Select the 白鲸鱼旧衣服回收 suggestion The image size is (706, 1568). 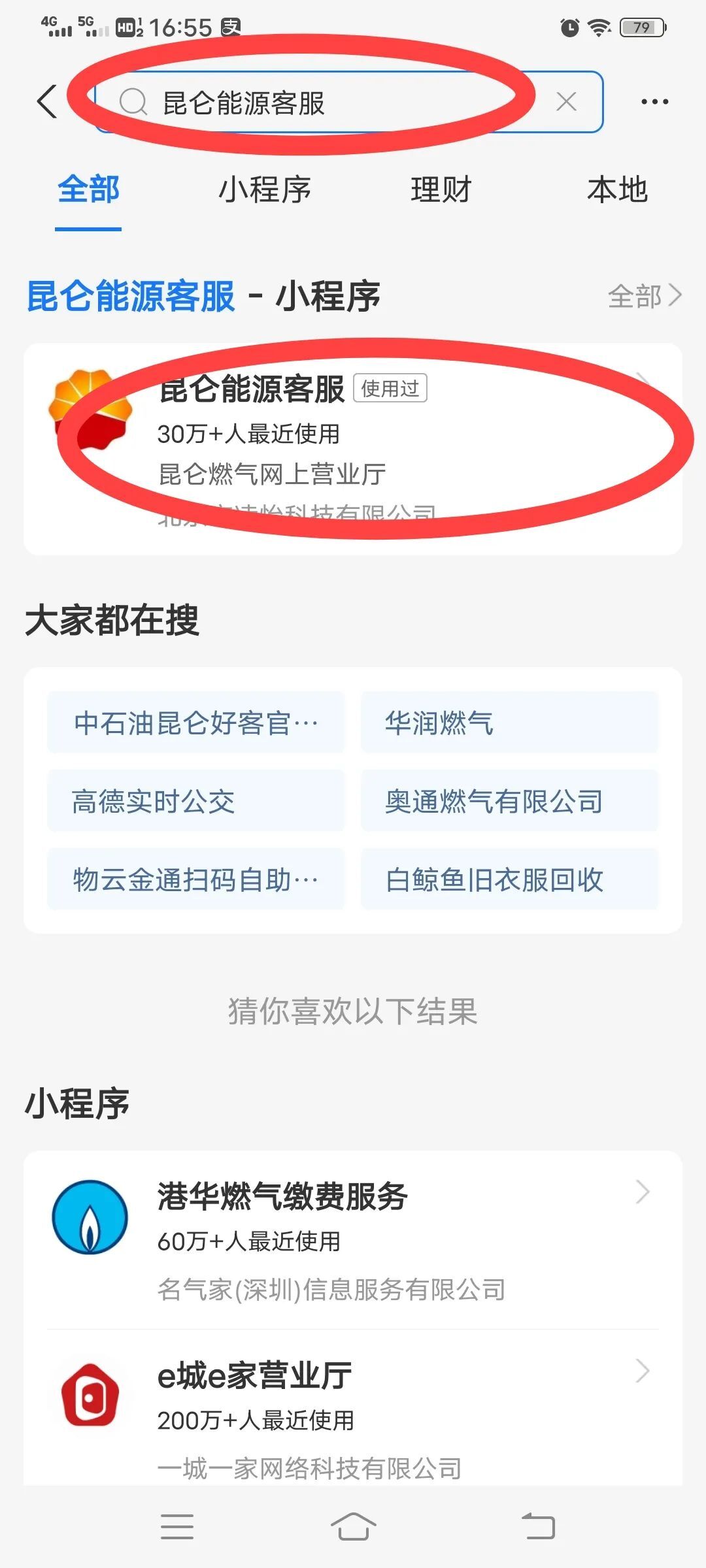click(x=510, y=879)
